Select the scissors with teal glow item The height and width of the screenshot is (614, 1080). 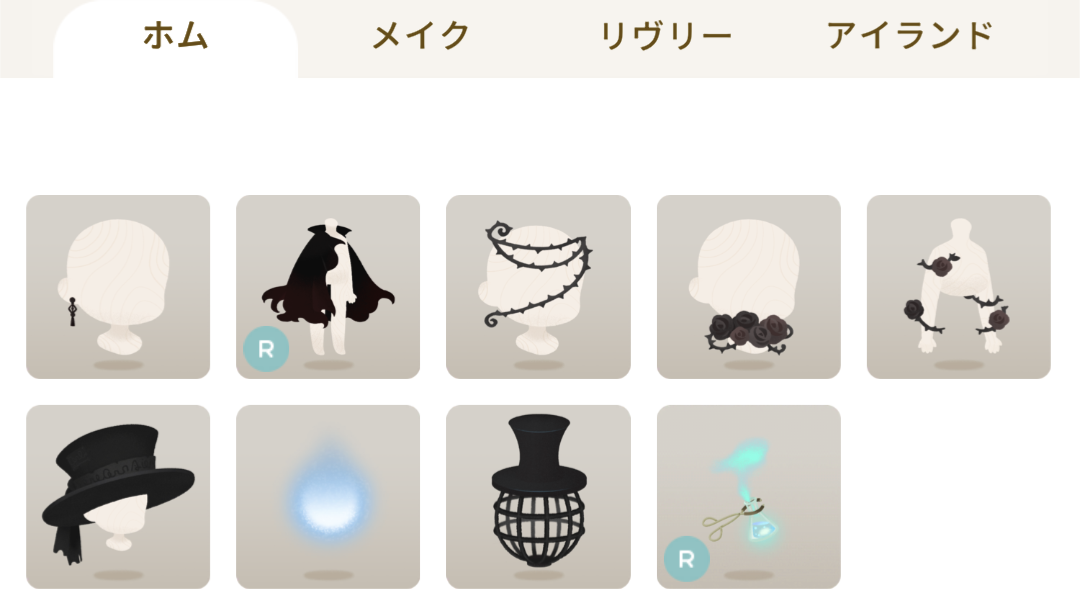(x=748, y=497)
